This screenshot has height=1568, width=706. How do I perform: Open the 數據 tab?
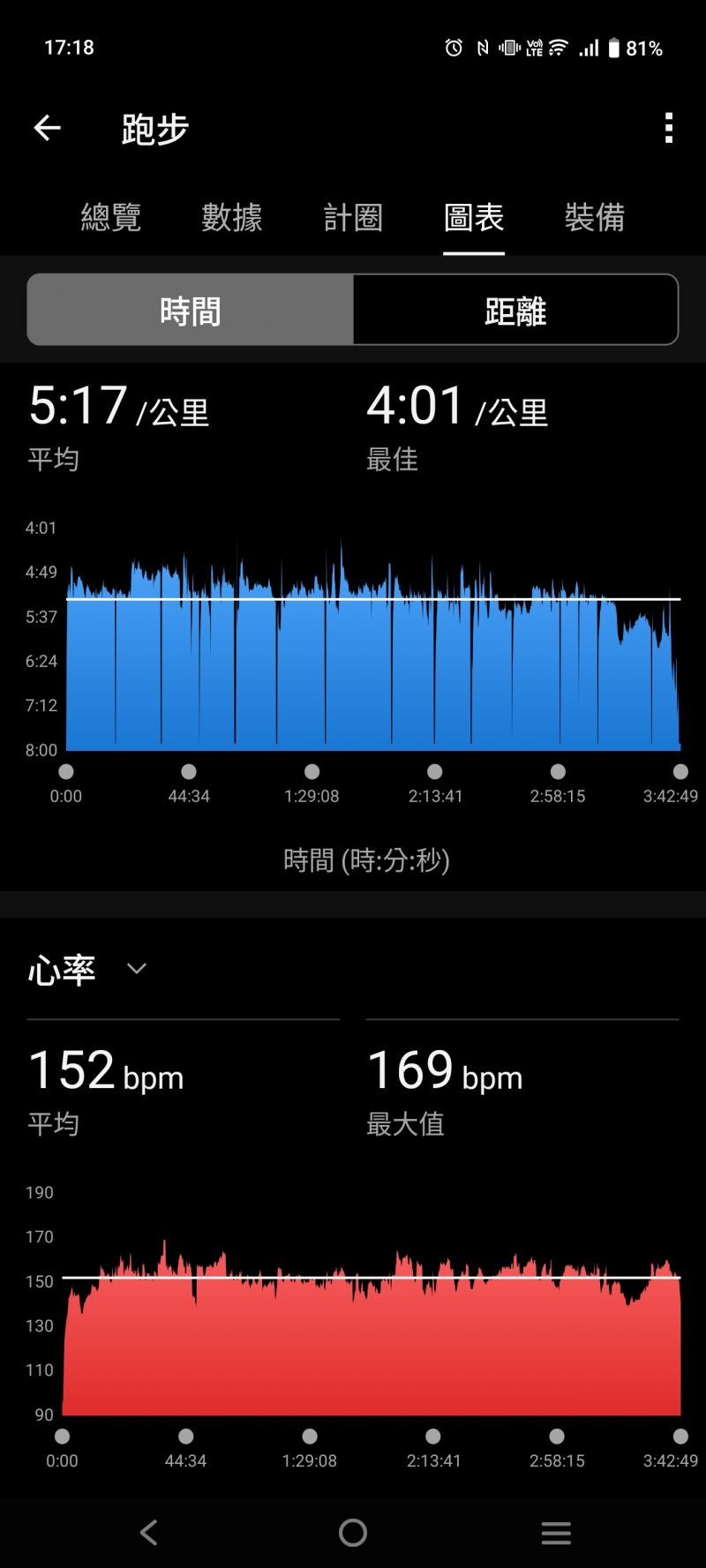232,217
